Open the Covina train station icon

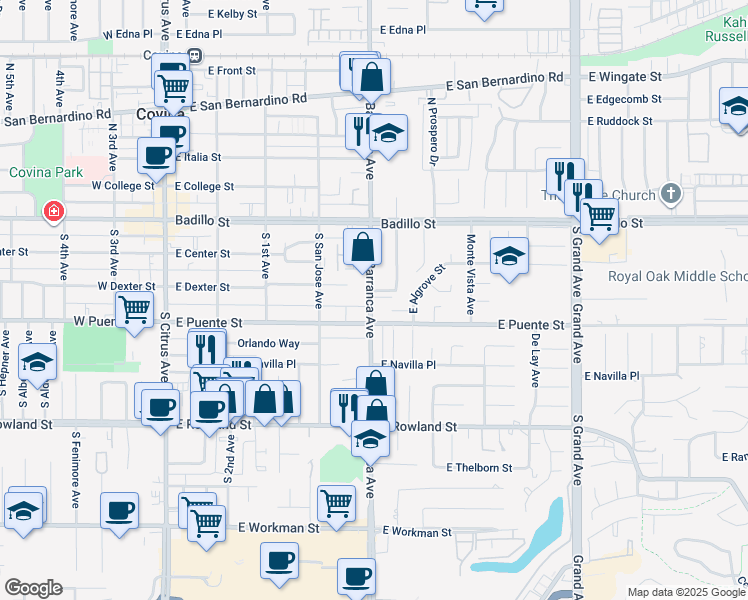click(196, 56)
